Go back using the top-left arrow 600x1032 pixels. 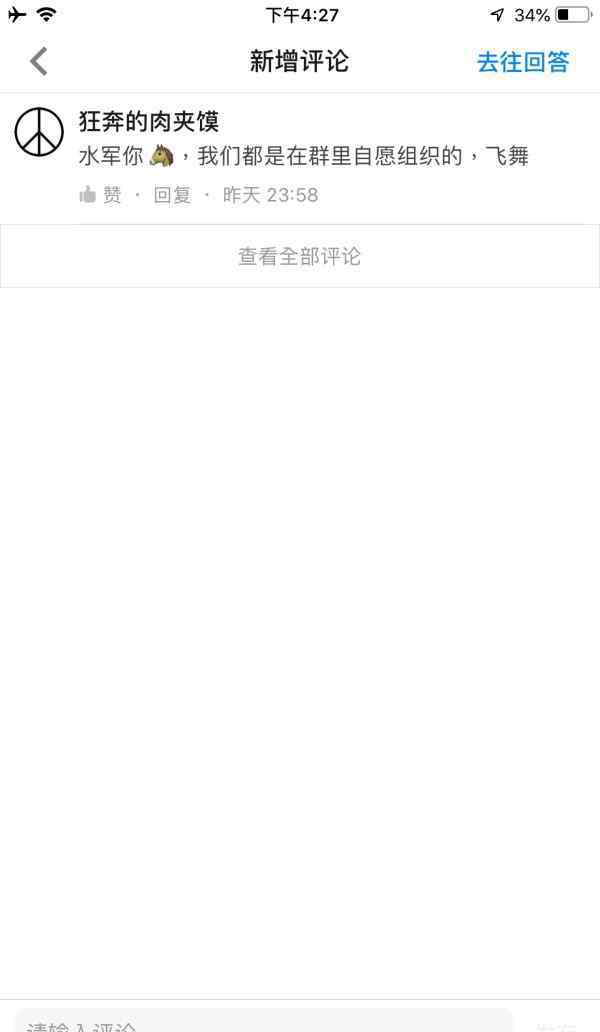pos(39,62)
